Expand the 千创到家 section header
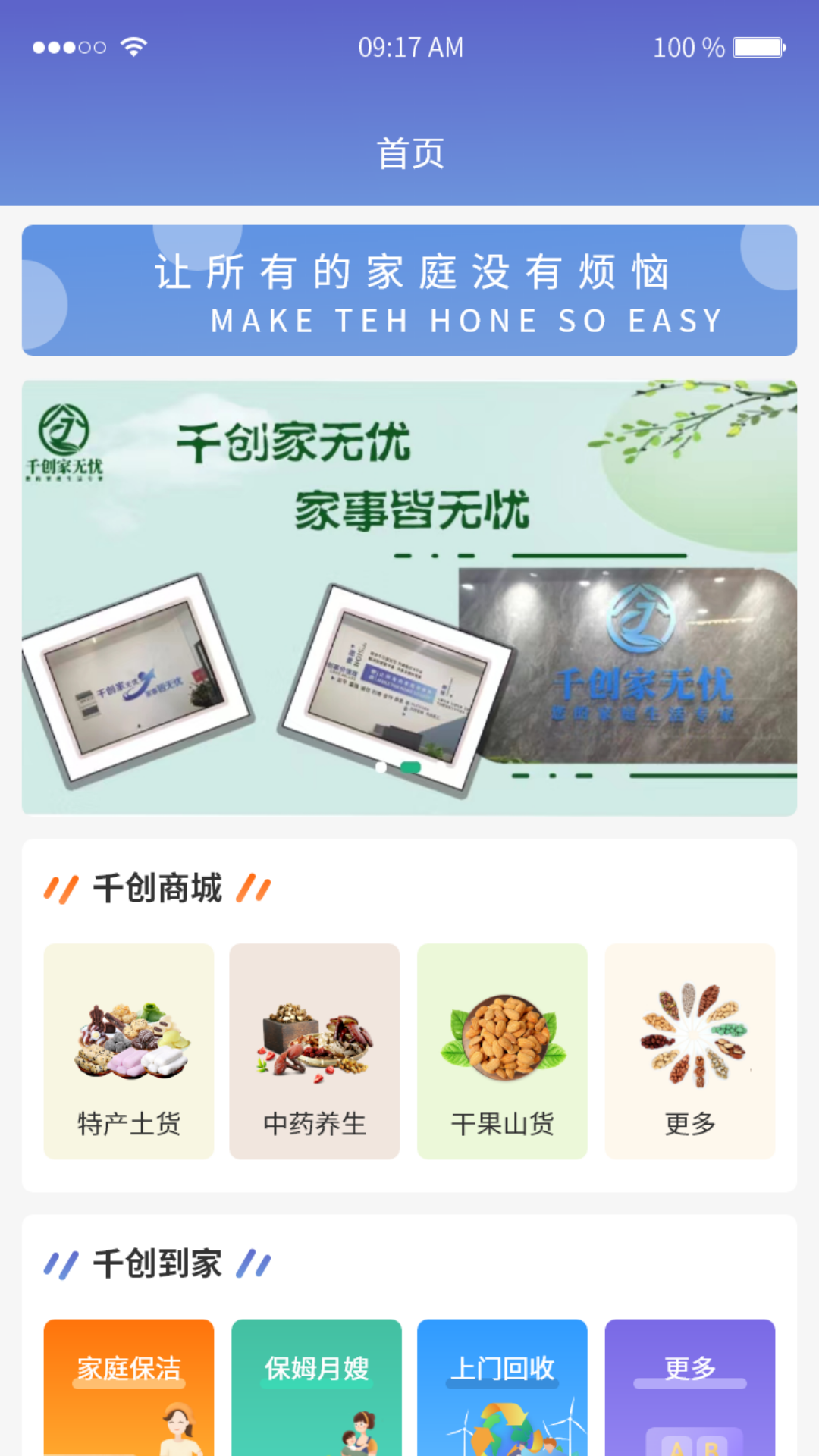The height and width of the screenshot is (1456, 819). (155, 1261)
